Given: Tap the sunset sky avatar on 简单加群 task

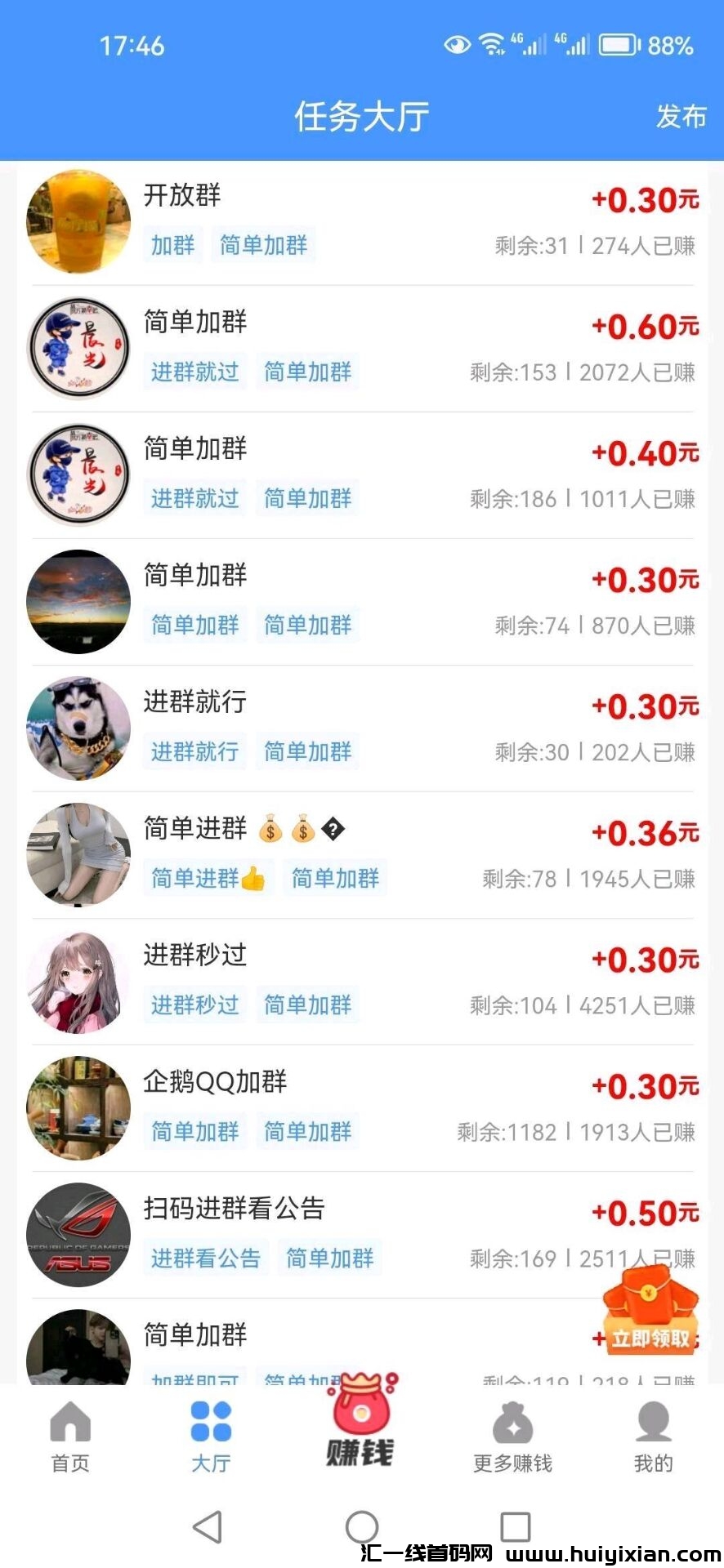Looking at the screenshot, I should [x=78, y=601].
